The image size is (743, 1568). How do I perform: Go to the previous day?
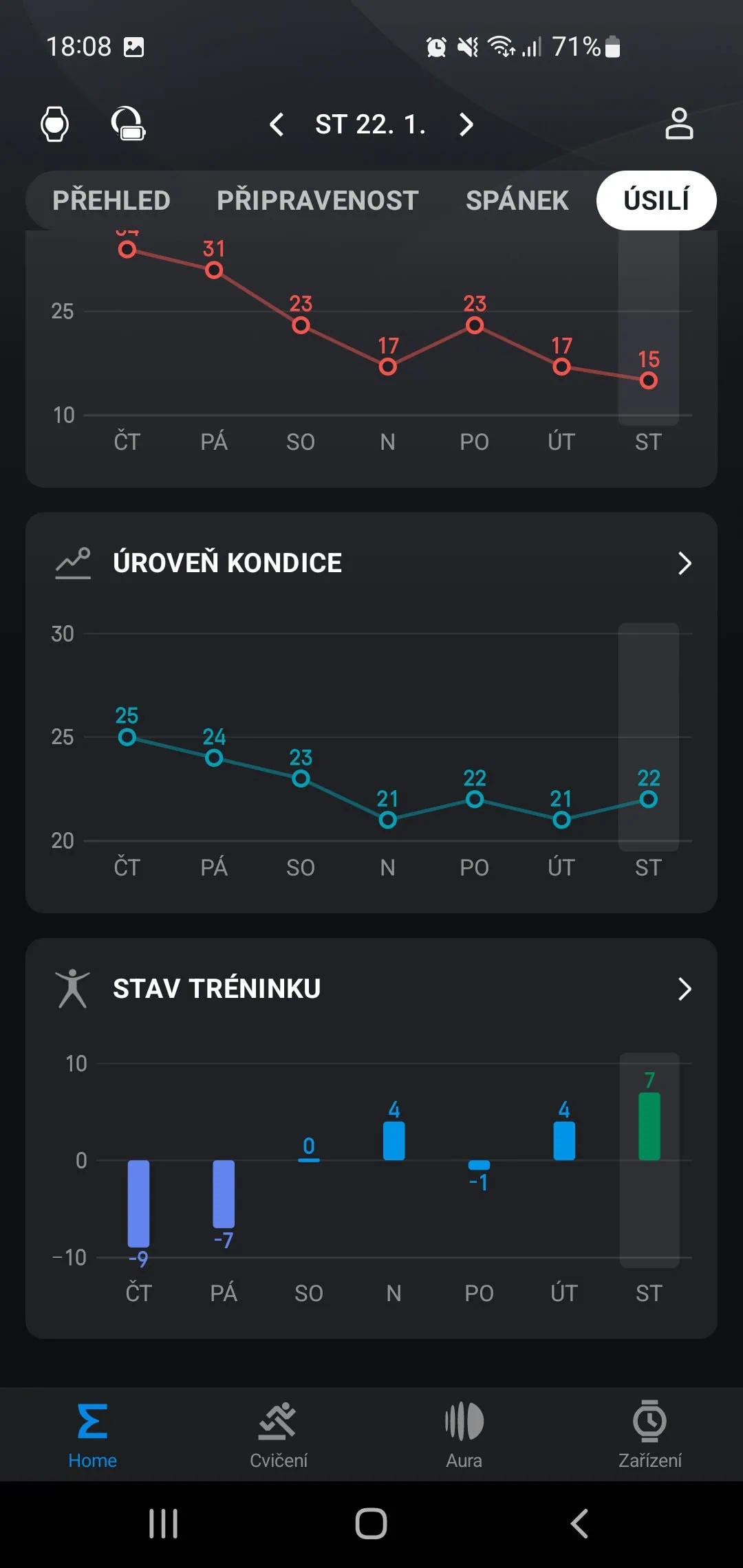[277, 124]
